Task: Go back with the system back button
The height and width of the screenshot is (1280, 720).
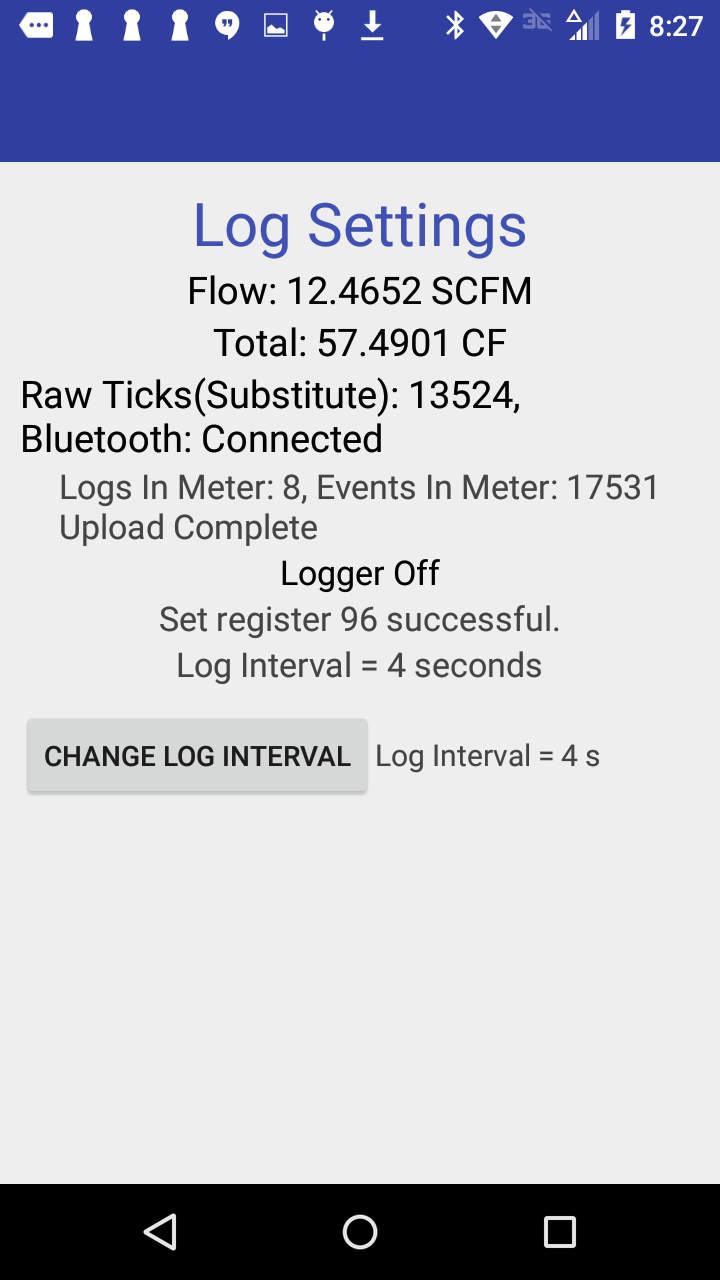Action: pyautogui.click(x=160, y=1232)
